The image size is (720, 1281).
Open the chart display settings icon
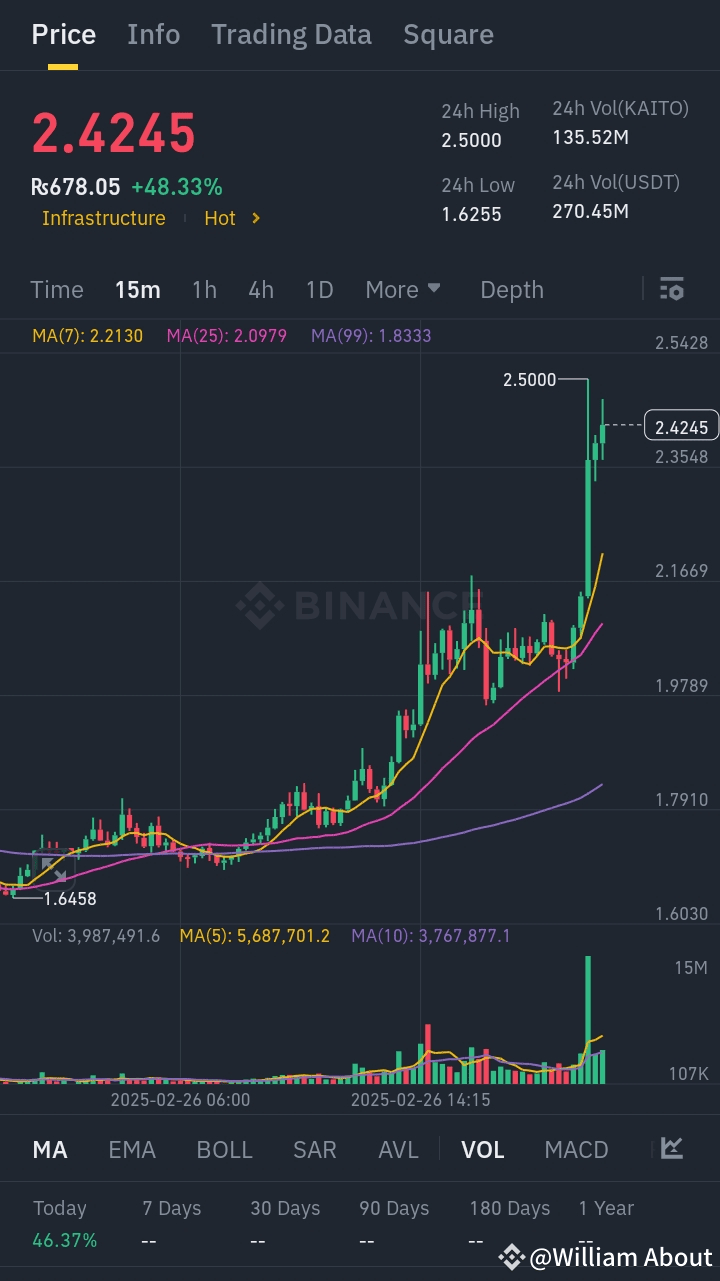[672, 289]
